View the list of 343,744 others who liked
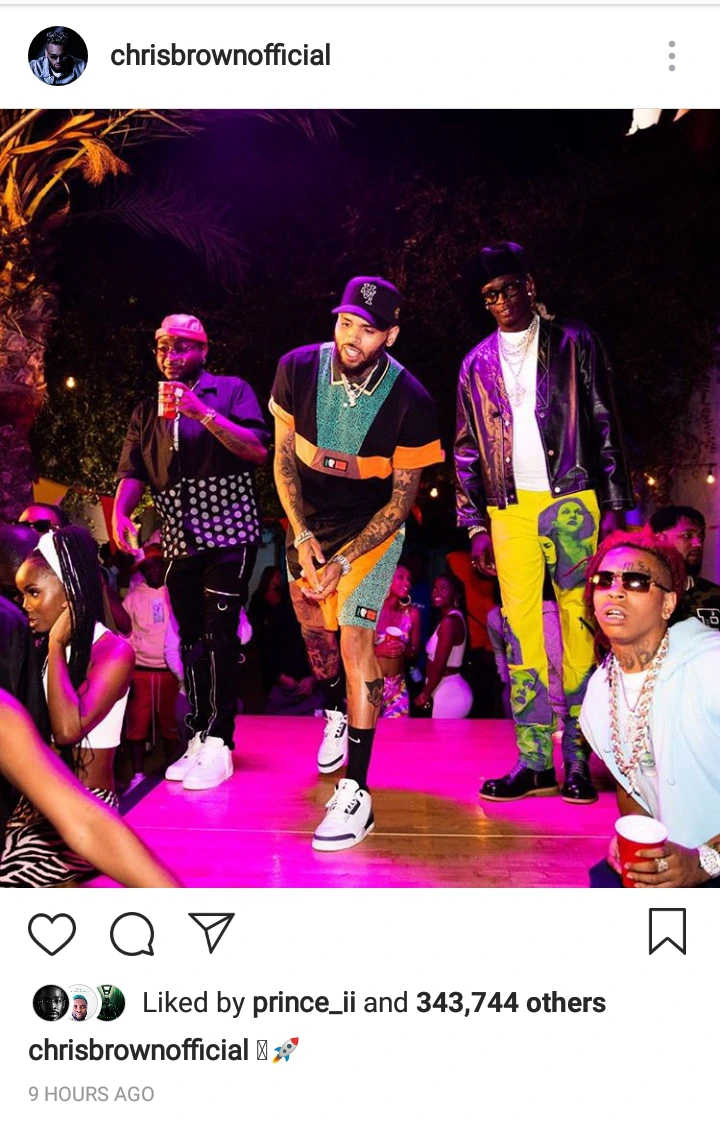The height and width of the screenshot is (1129, 720). pyautogui.click(x=510, y=1003)
